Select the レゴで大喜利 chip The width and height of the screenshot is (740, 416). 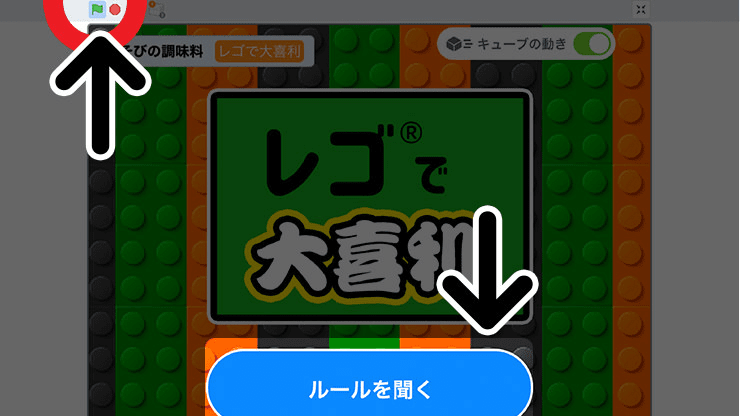coord(261,50)
